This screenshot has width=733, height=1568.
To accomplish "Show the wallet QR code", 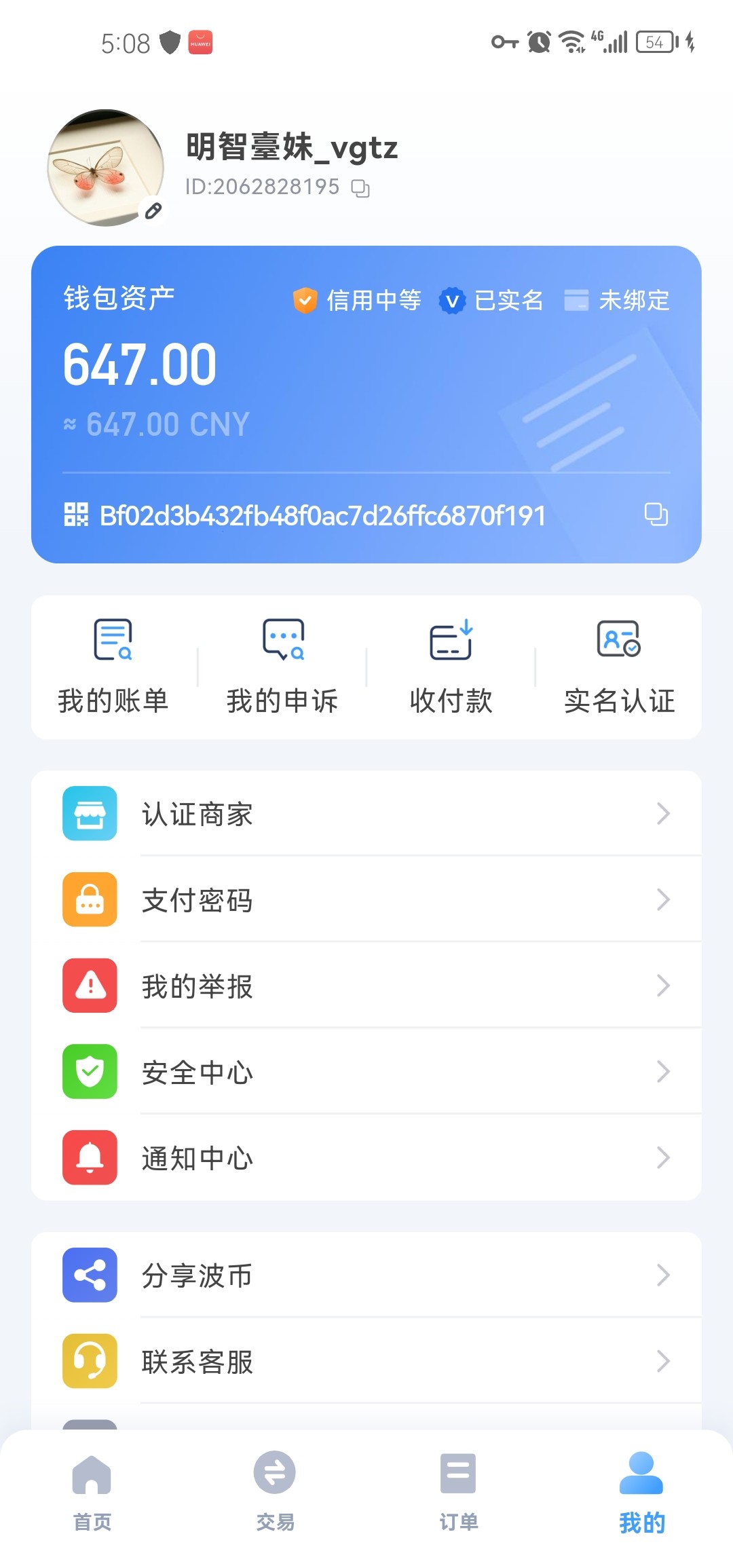I will pyautogui.click(x=76, y=515).
